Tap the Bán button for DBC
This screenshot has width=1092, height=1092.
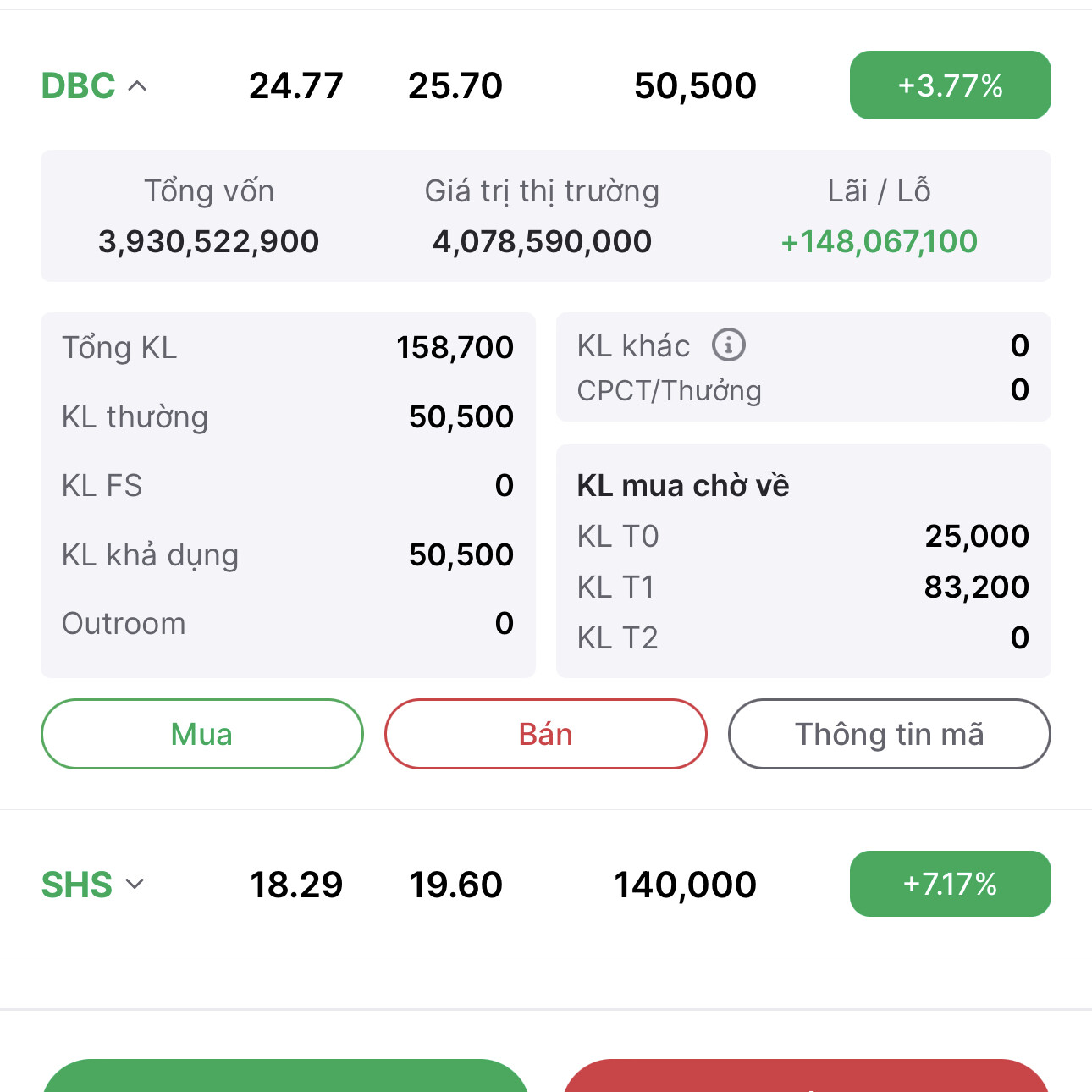[545, 734]
